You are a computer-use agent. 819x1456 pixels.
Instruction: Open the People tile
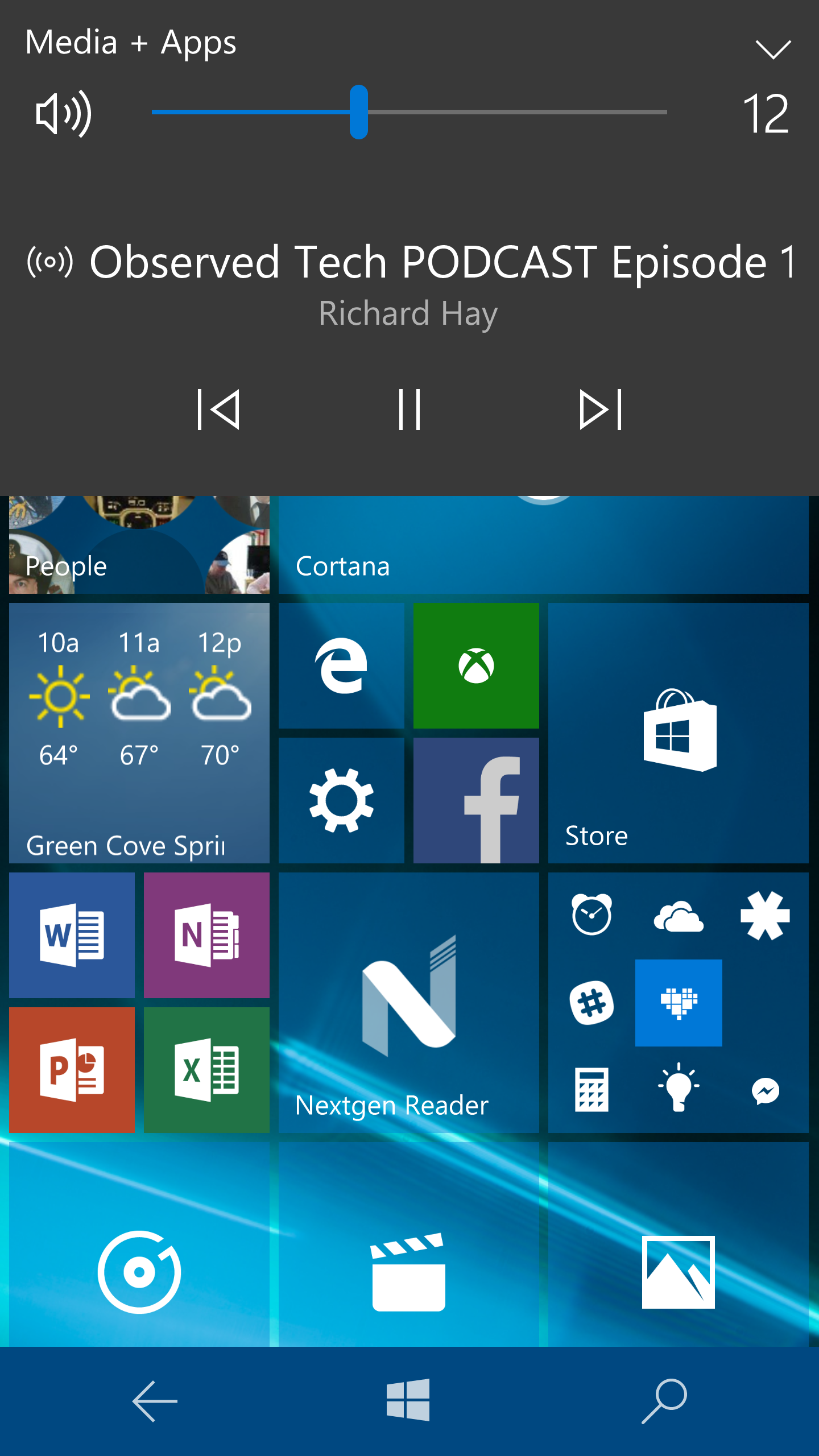click(x=139, y=545)
